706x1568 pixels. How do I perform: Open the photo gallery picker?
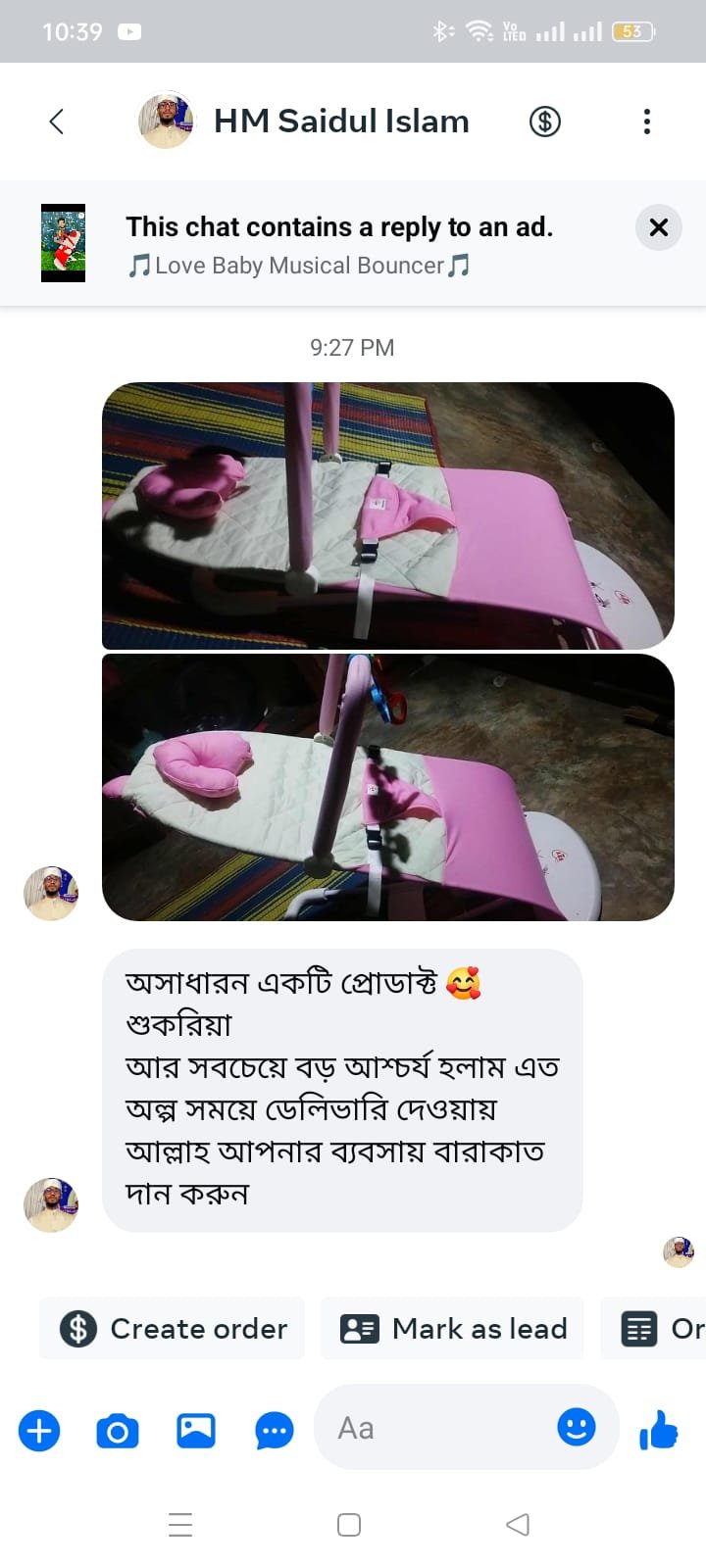pyautogui.click(x=196, y=1431)
